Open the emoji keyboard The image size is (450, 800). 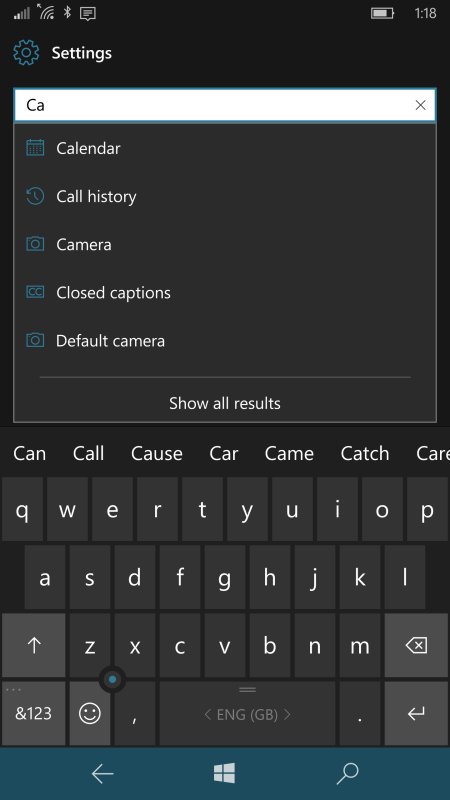click(90, 713)
